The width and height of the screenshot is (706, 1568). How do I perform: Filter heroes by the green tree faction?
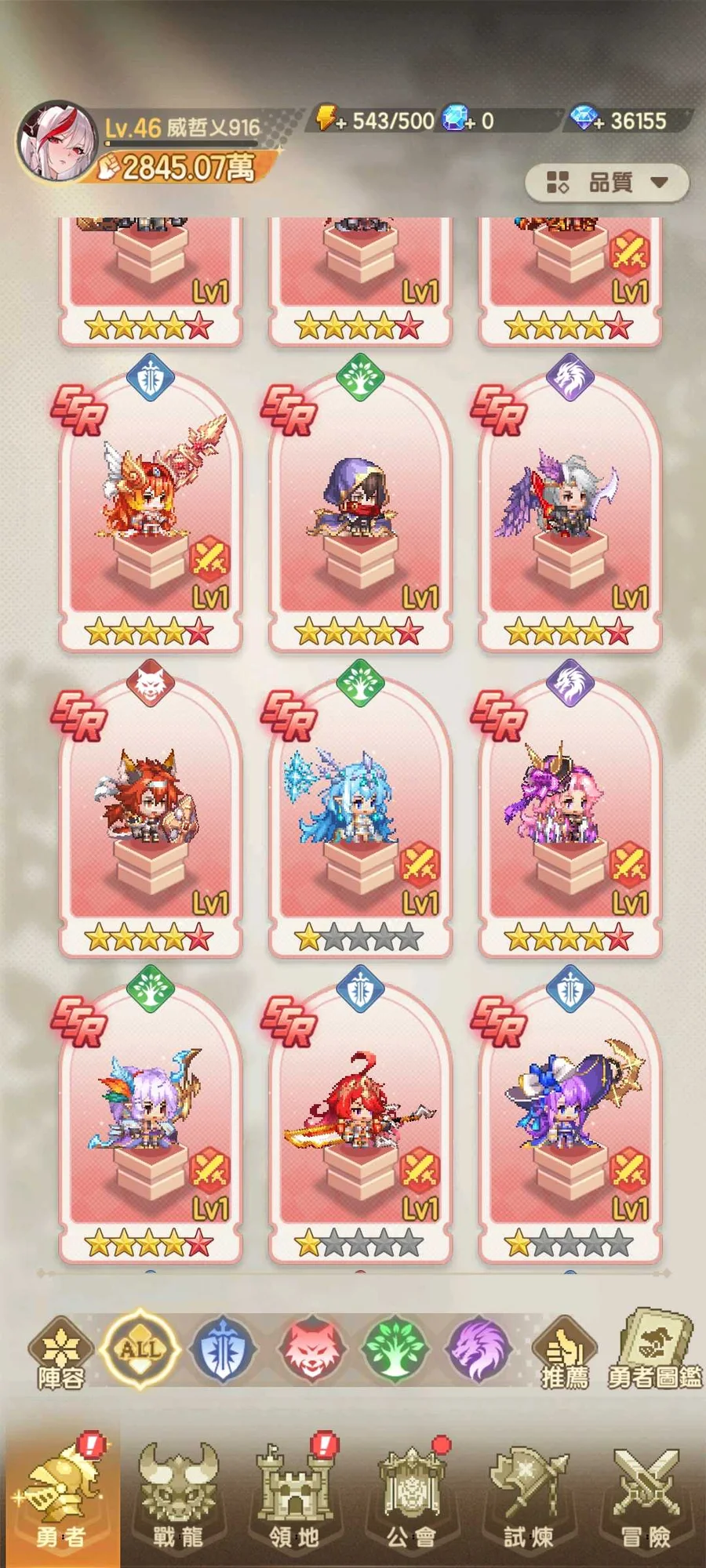click(x=395, y=1350)
